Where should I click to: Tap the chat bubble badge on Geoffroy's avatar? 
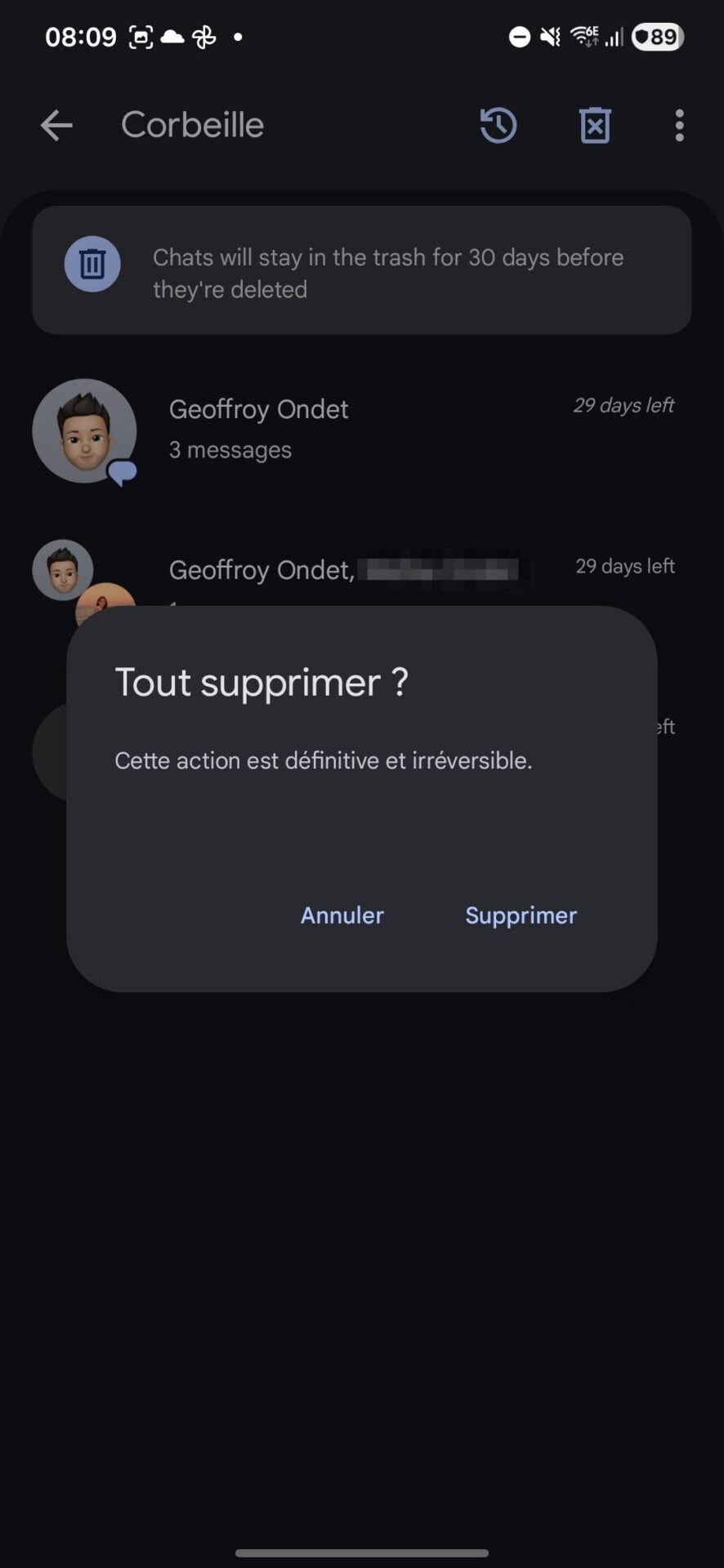123,472
